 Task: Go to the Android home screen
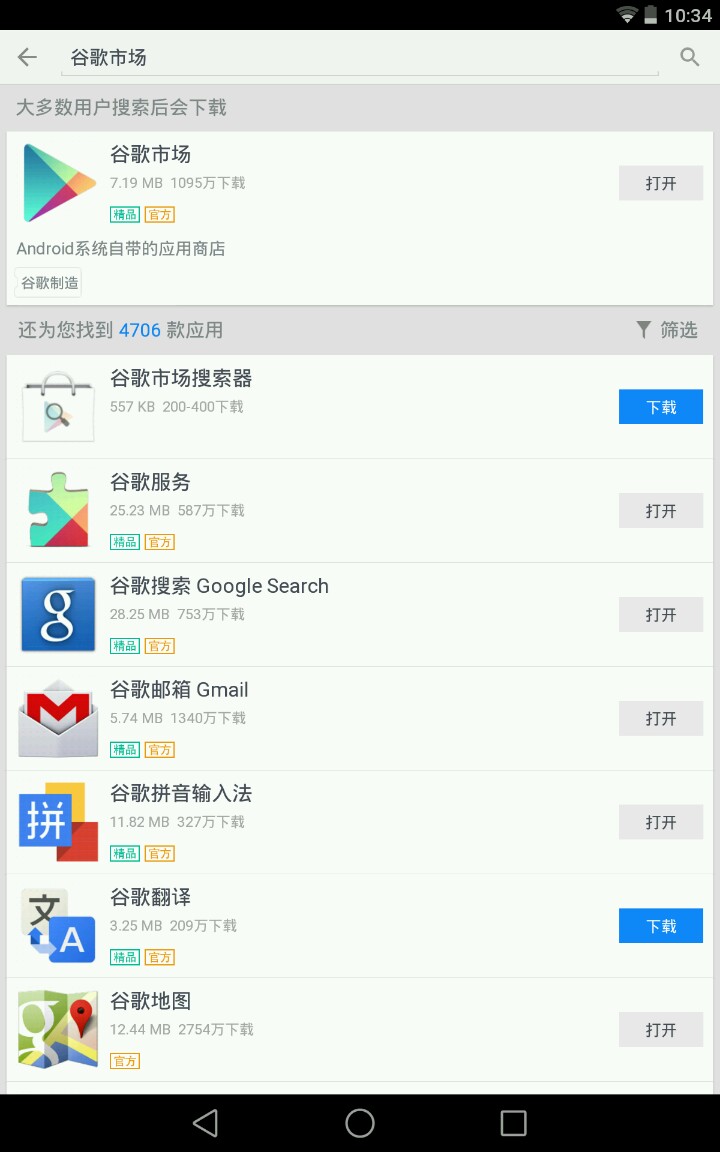click(360, 1123)
